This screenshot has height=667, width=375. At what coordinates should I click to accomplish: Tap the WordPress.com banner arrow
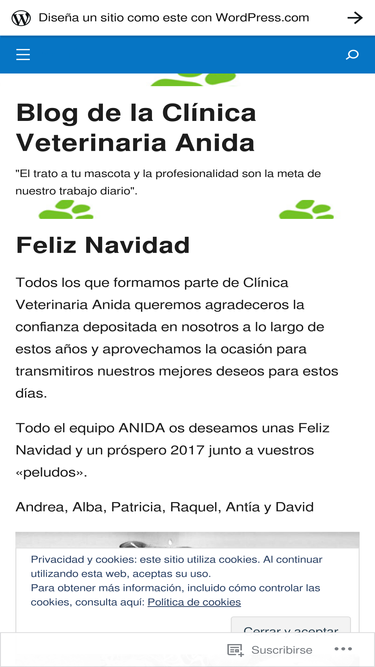[355, 18]
